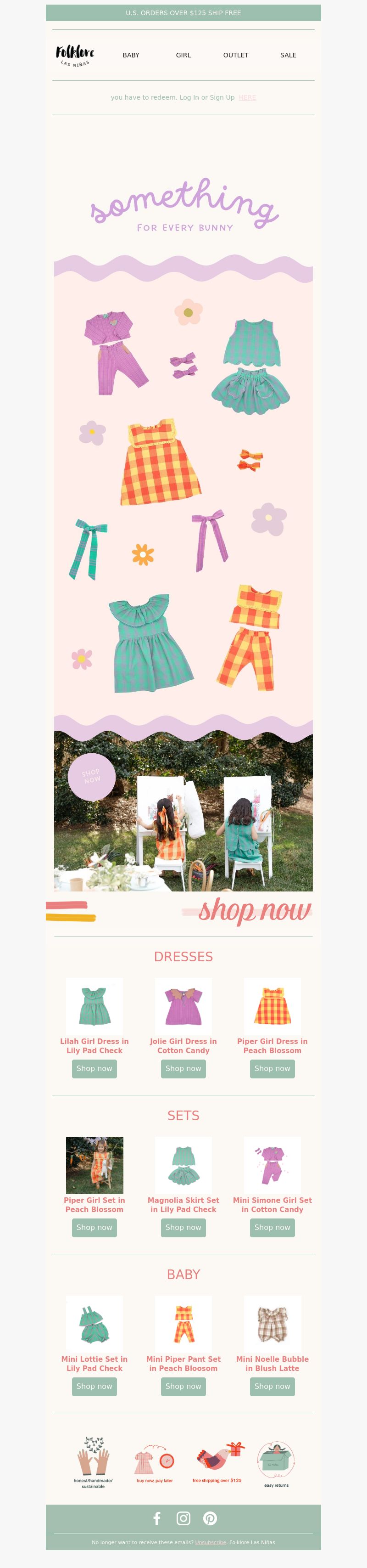The width and height of the screenshot is (367, 1568).
Task: Shop now for Piper Girl Dress
Action: click(x=272, y=1068)
